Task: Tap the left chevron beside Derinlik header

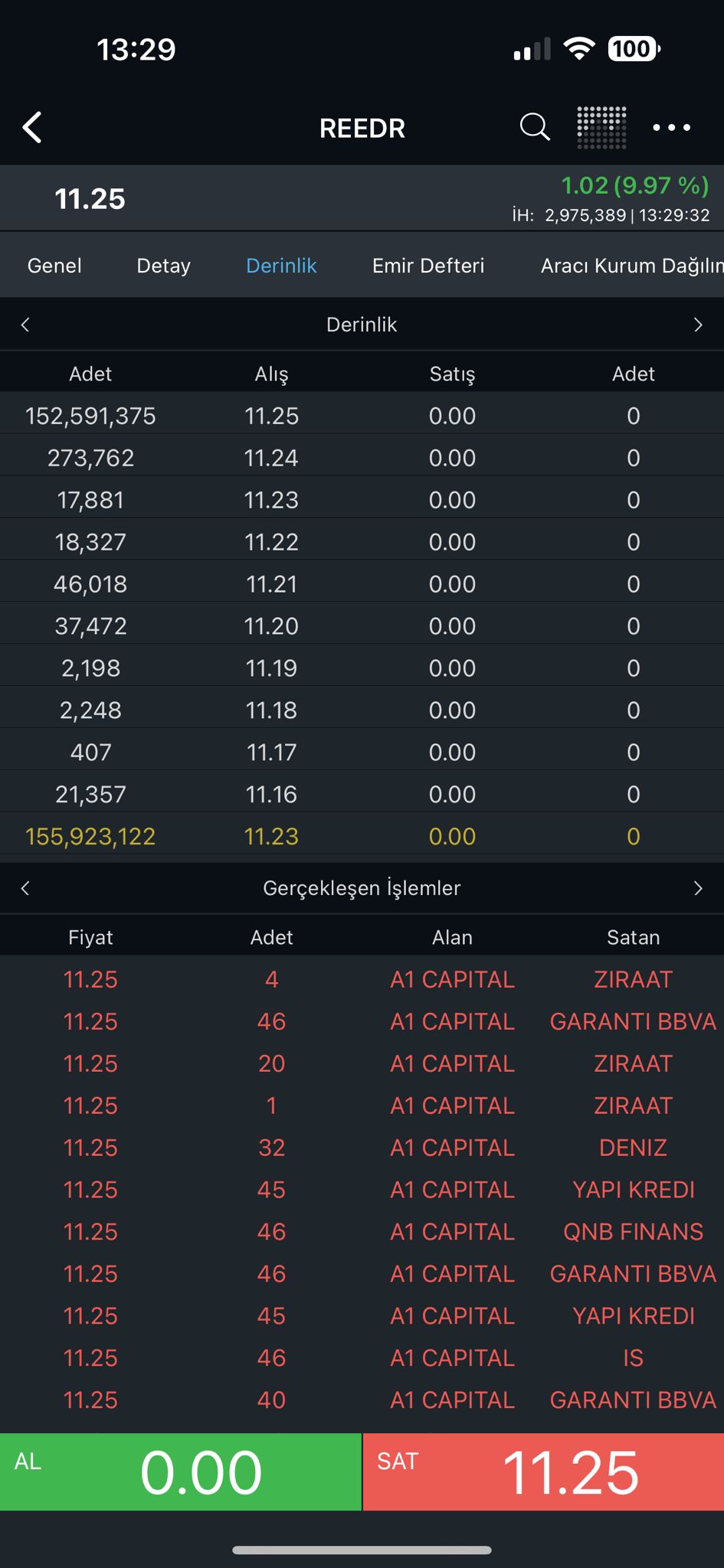Action: 25,325
